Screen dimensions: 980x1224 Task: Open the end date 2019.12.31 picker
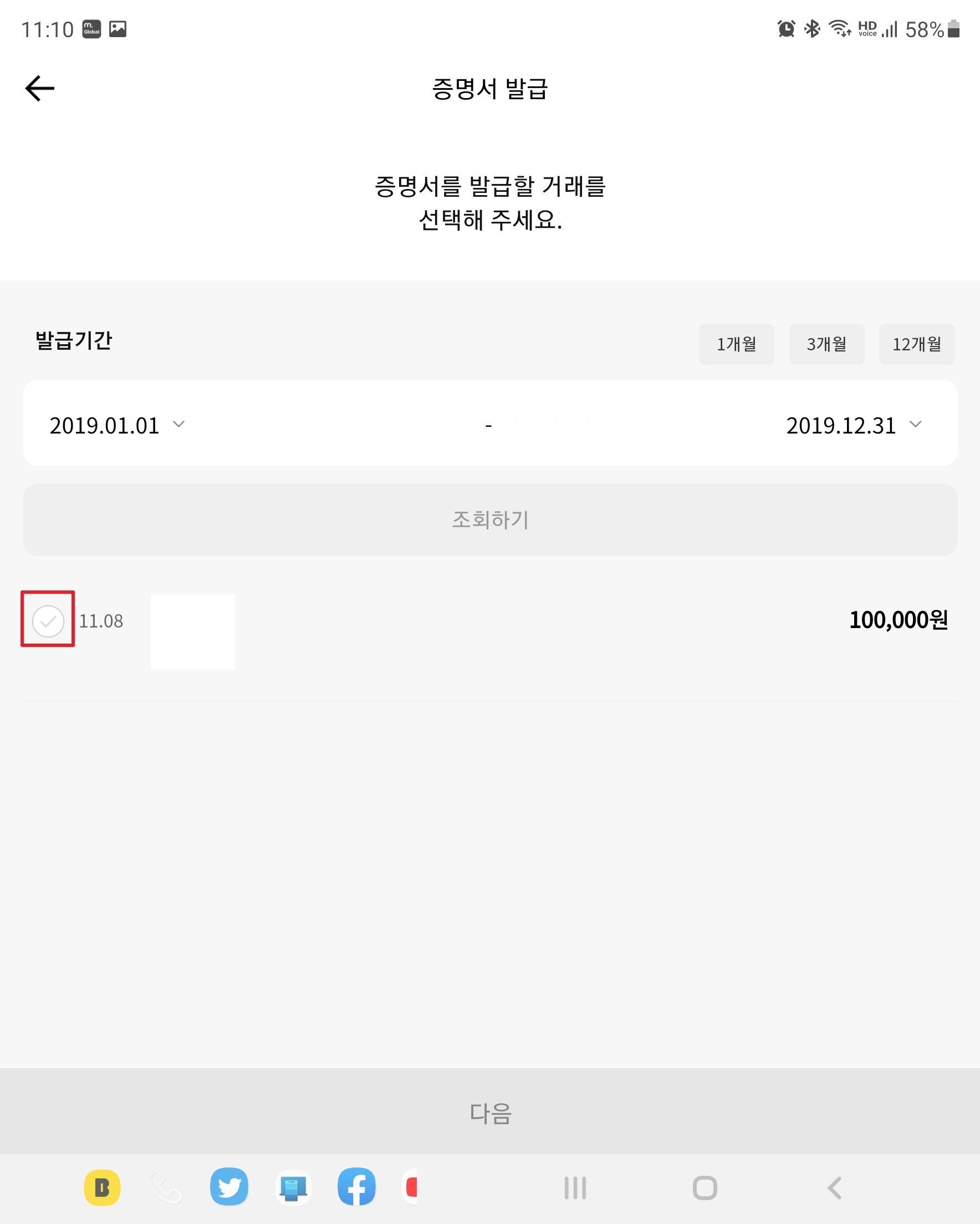(853, 425)
